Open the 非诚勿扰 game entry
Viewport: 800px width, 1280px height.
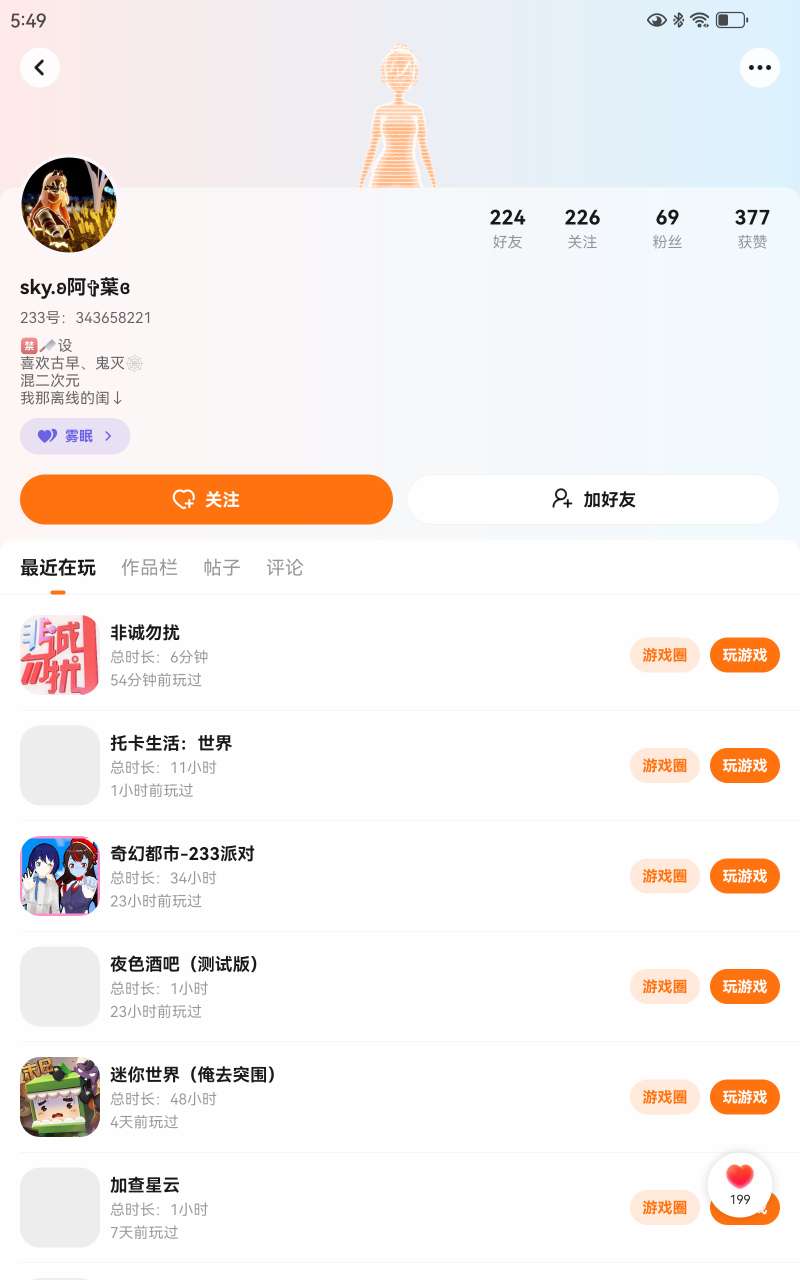pos(145,632)
